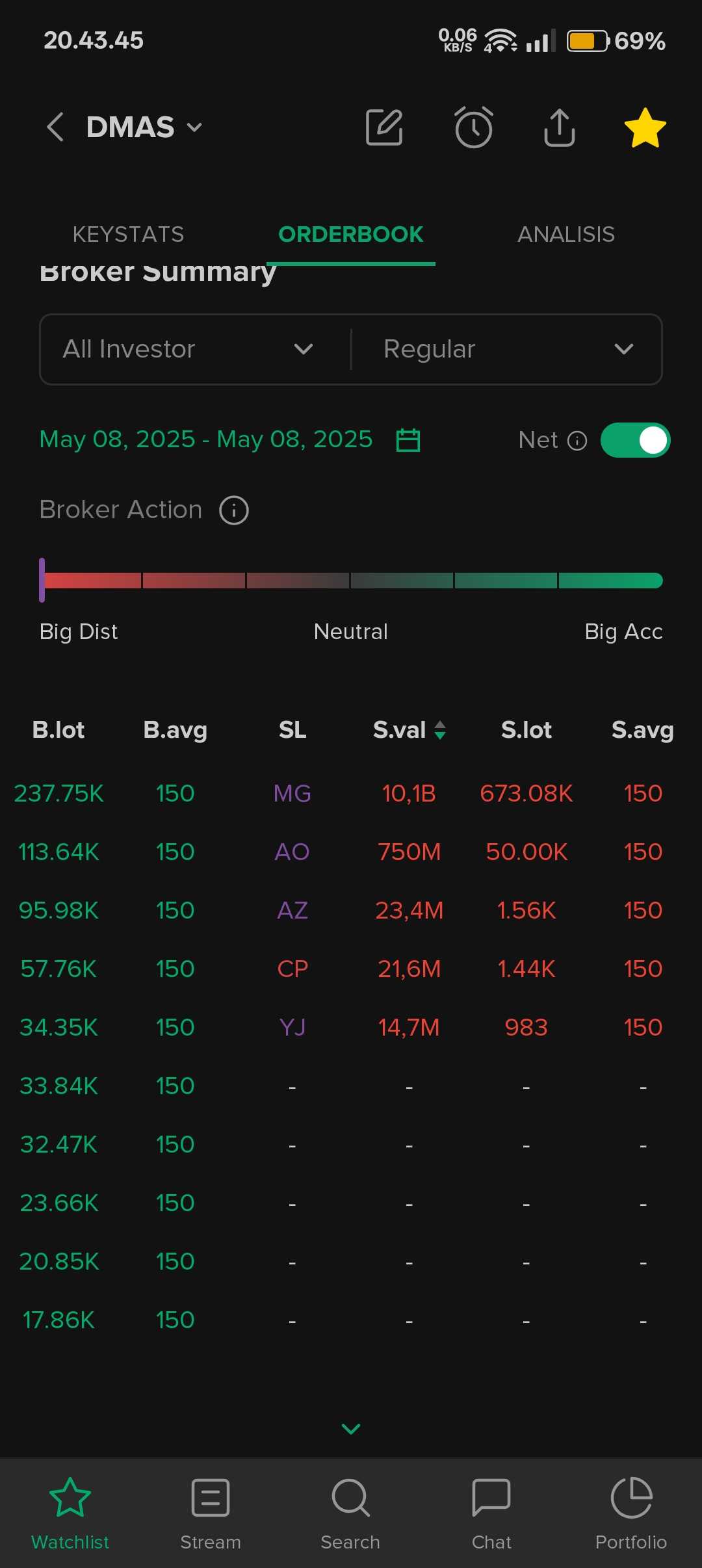
Task: Remove DMAS from favorites with the star
Action: pos(645,127)
